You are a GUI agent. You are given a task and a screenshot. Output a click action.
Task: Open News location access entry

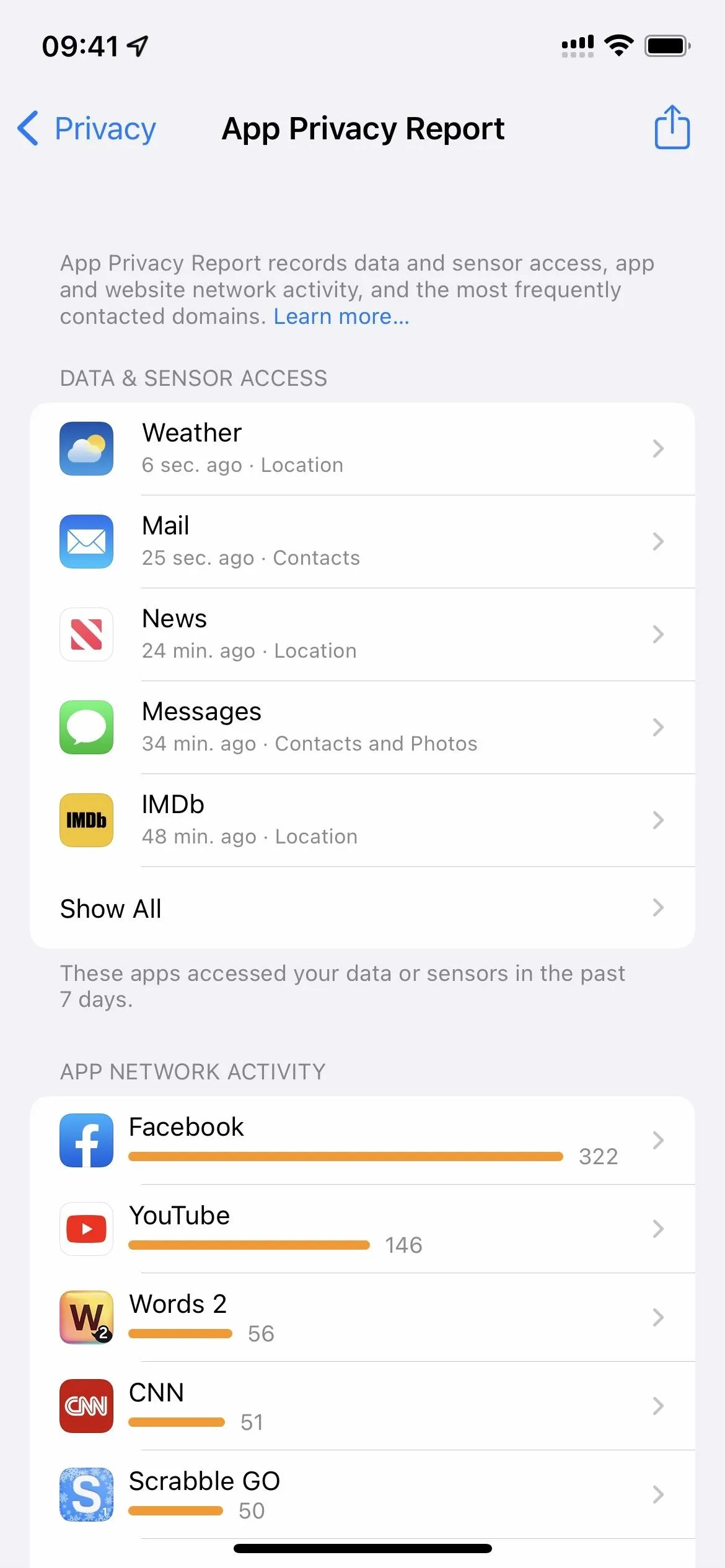(362, 635)
